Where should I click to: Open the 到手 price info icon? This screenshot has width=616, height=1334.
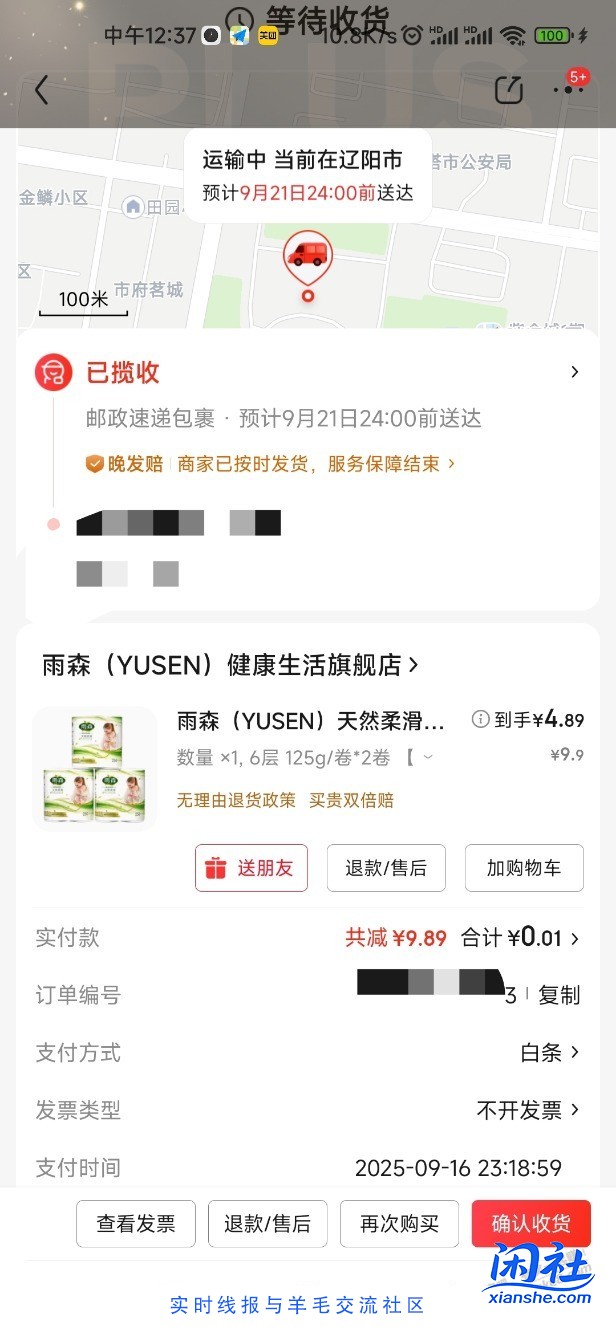click(480, 719)
